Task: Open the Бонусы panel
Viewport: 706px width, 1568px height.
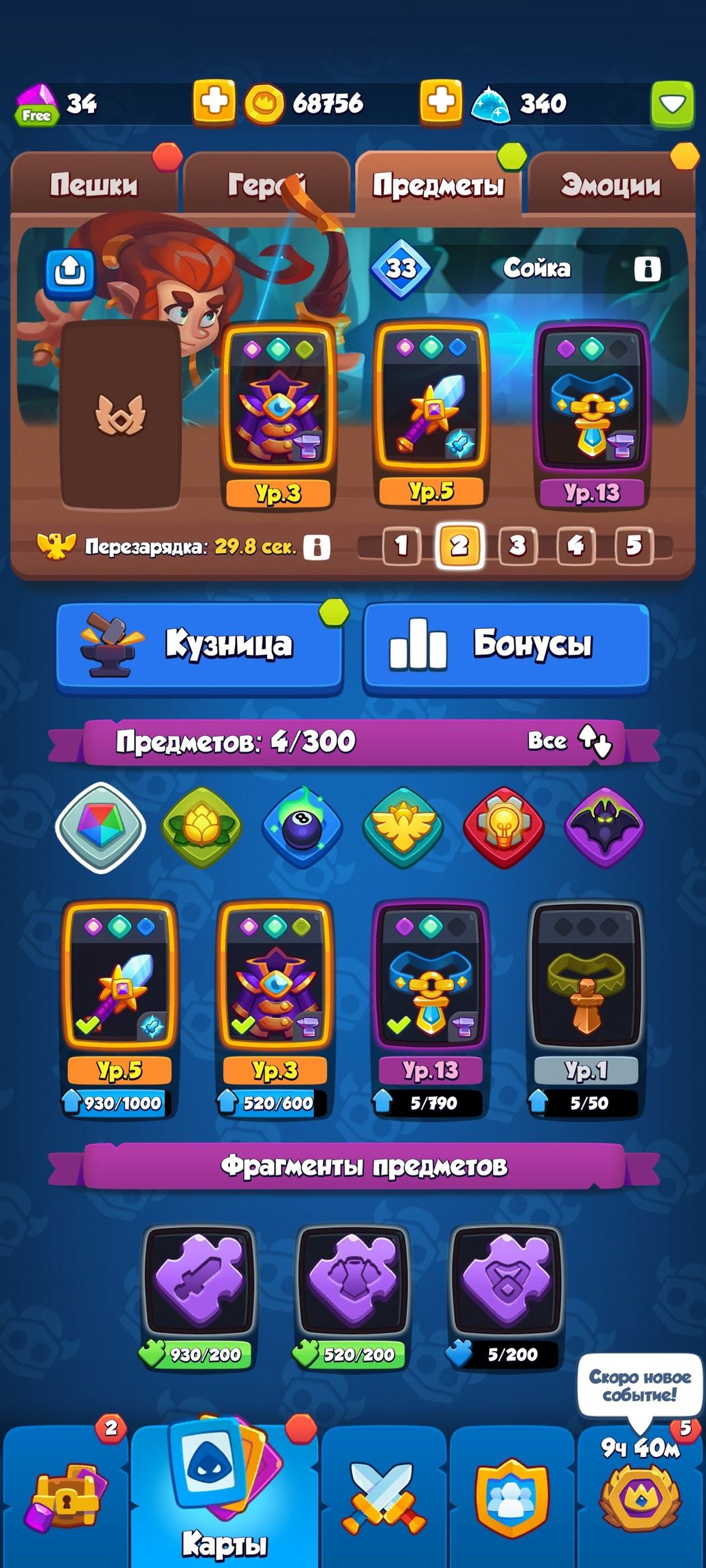Action: [x=506, y=645]
